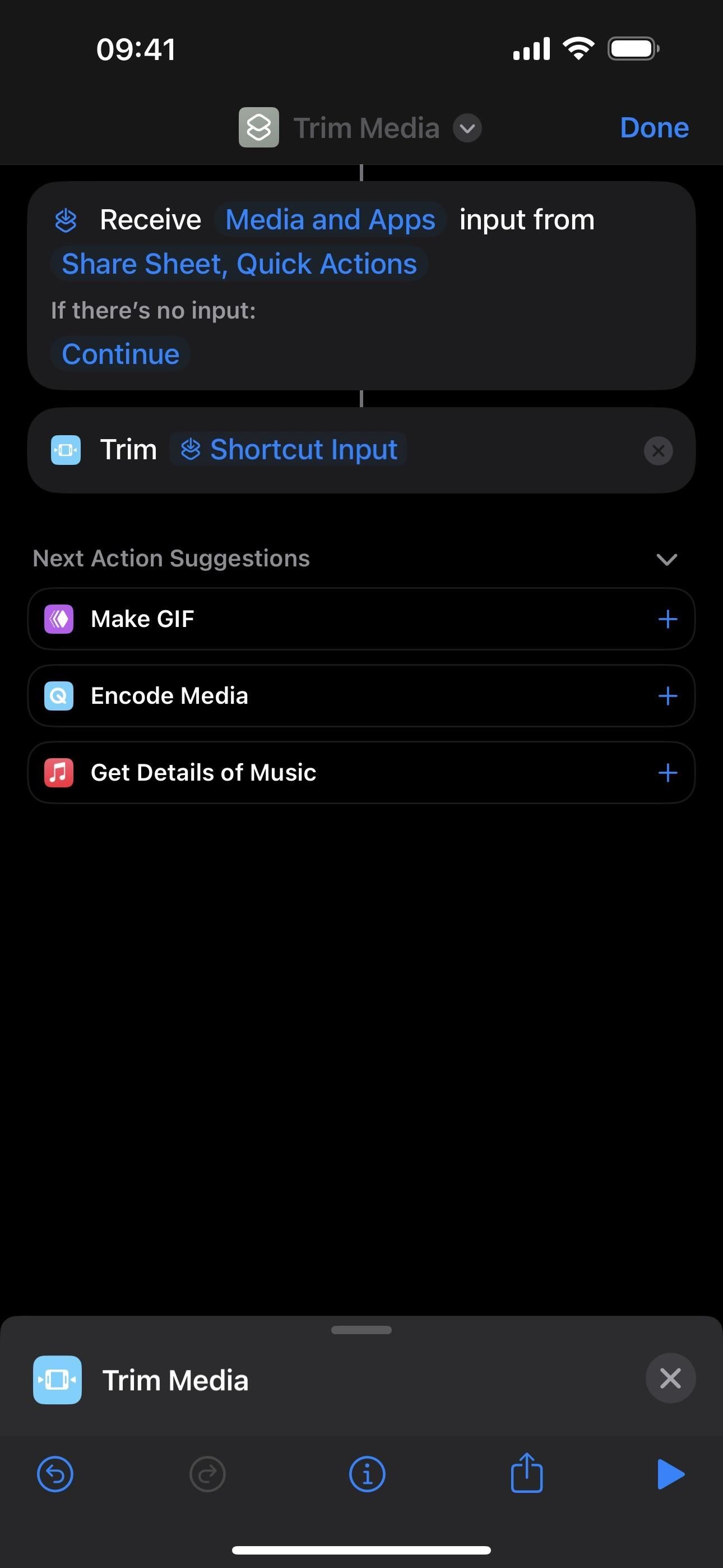Dismiss the Trim Media bottom sheet
The height and width of the screenshot is (1568, 723).
click(x=671, y=1378)
